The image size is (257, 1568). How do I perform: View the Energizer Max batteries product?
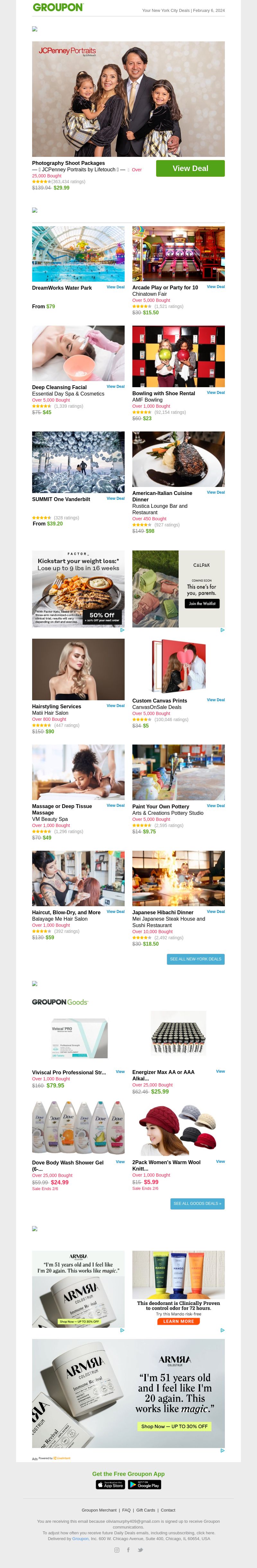coord(220,1071)
